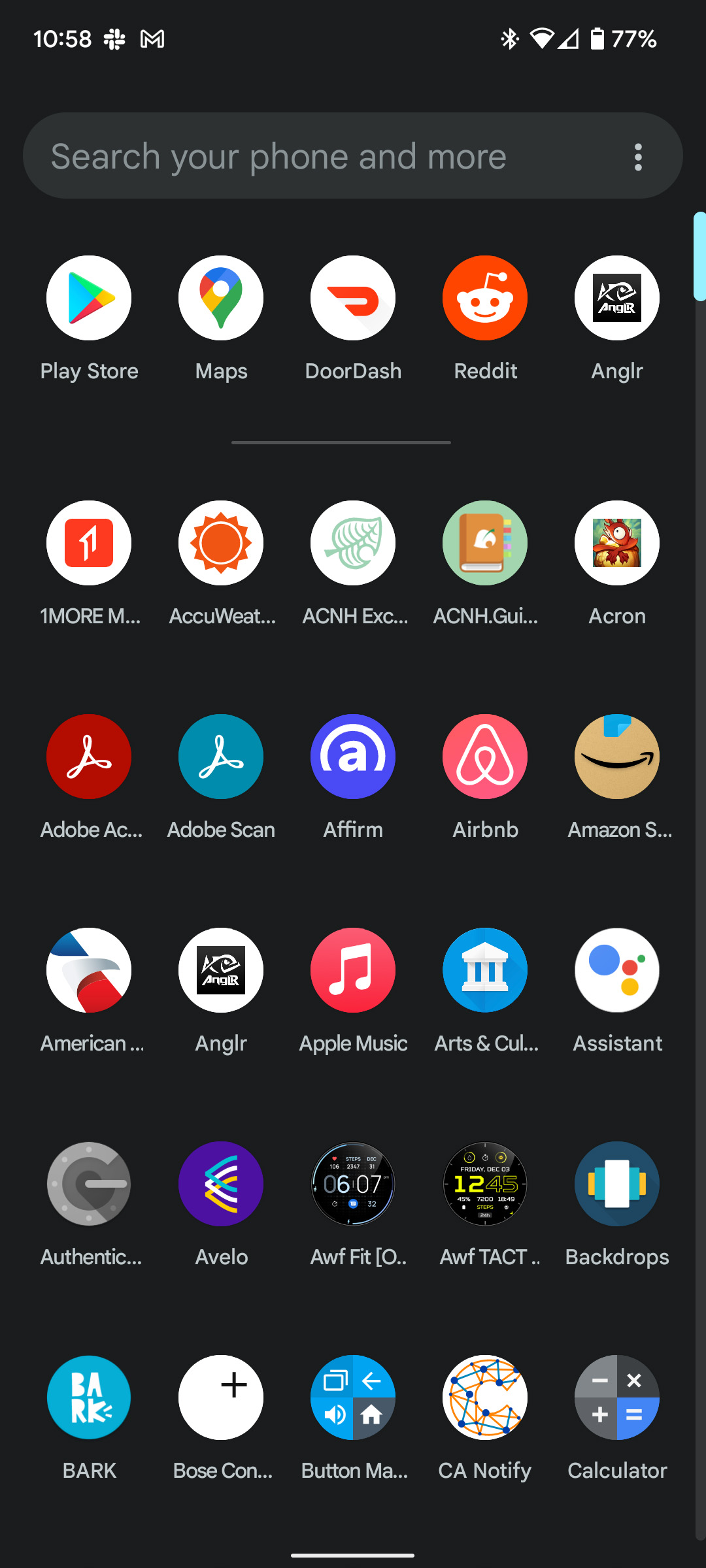Image resolution: width=706 pixels, height=1568 pixels.
Task: Open the Authenticator app
Action: point(89,1184)
